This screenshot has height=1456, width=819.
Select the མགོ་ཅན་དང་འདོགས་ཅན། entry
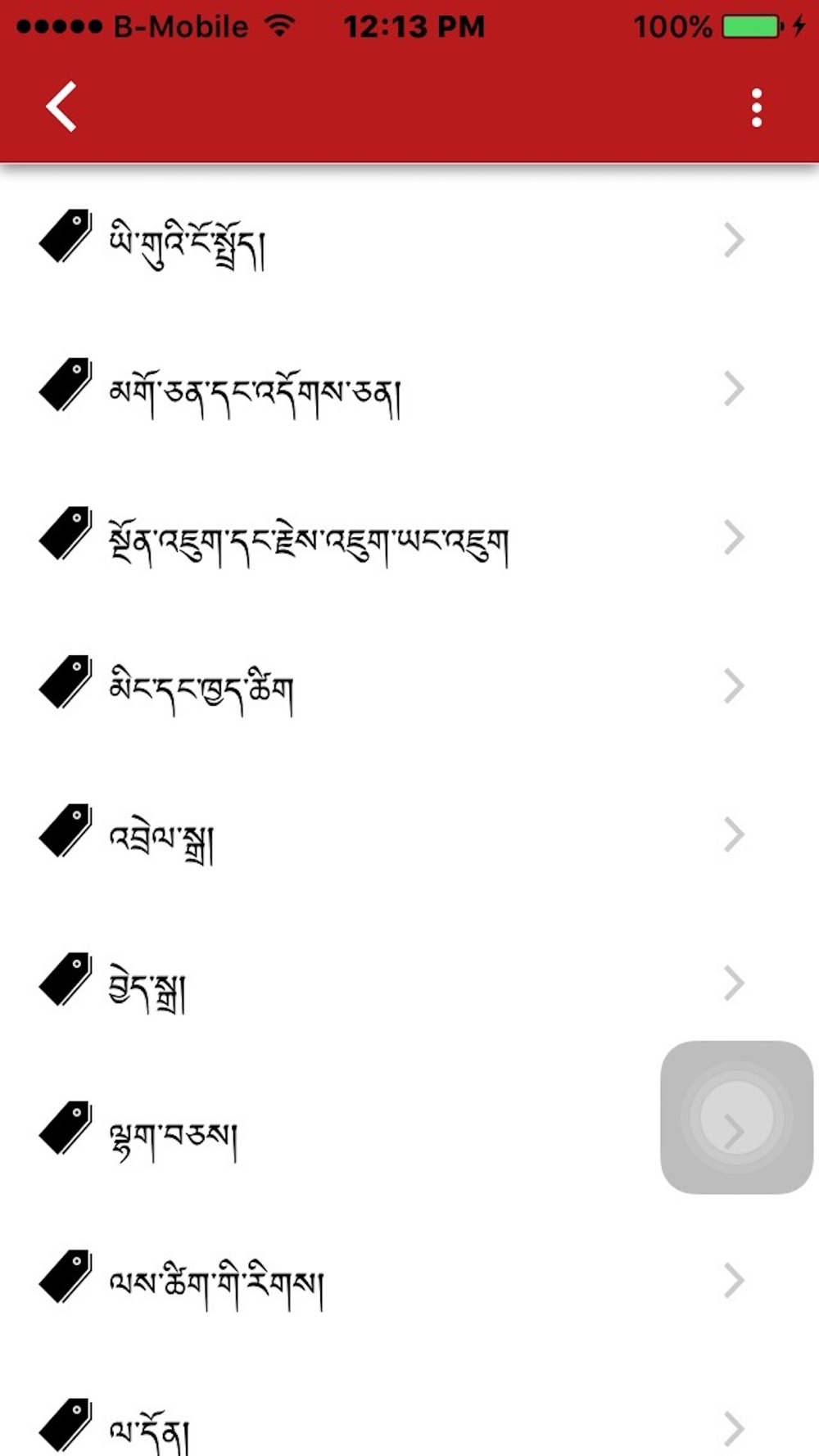409,389
